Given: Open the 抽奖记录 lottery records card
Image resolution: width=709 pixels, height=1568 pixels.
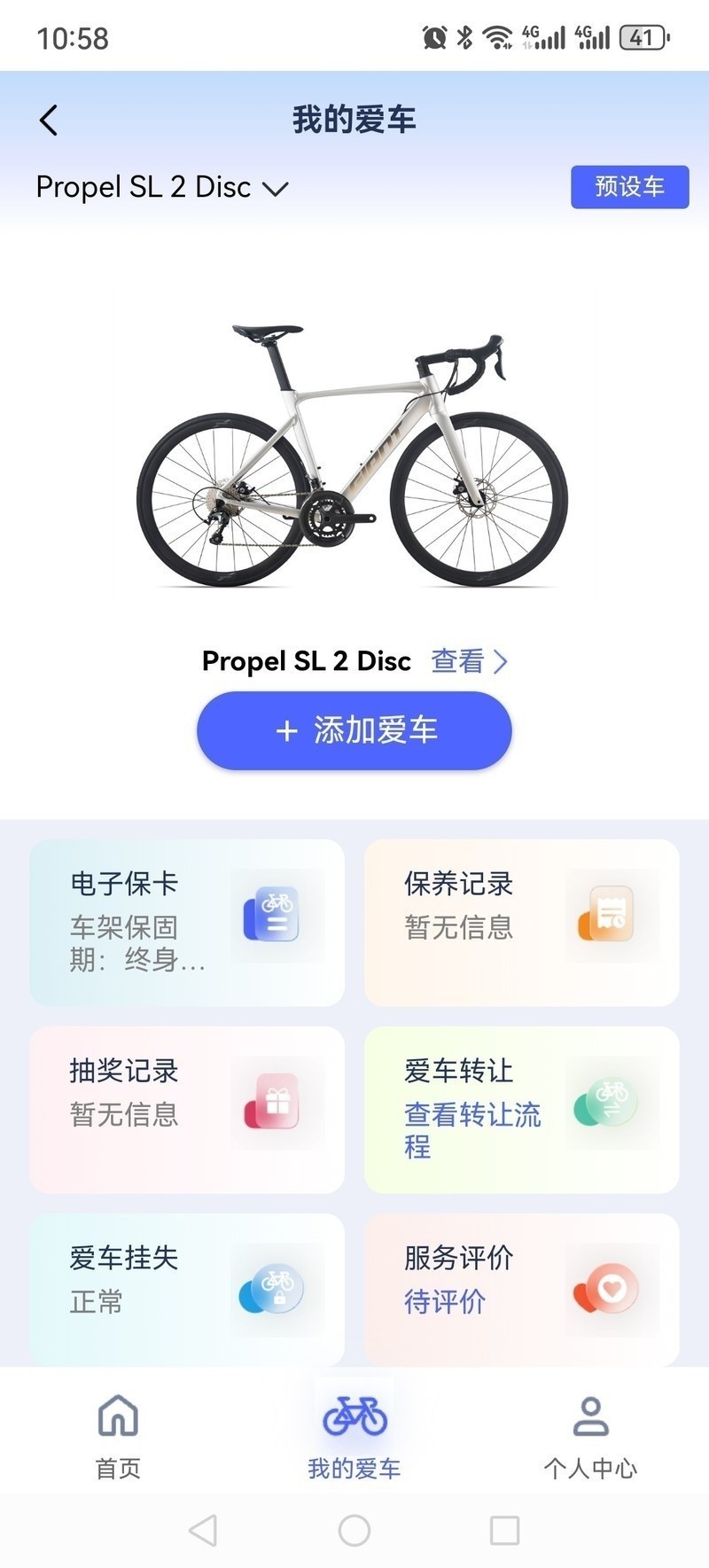Looking at the screenshot, I should pyautogui.click(x=187, y=1109).
